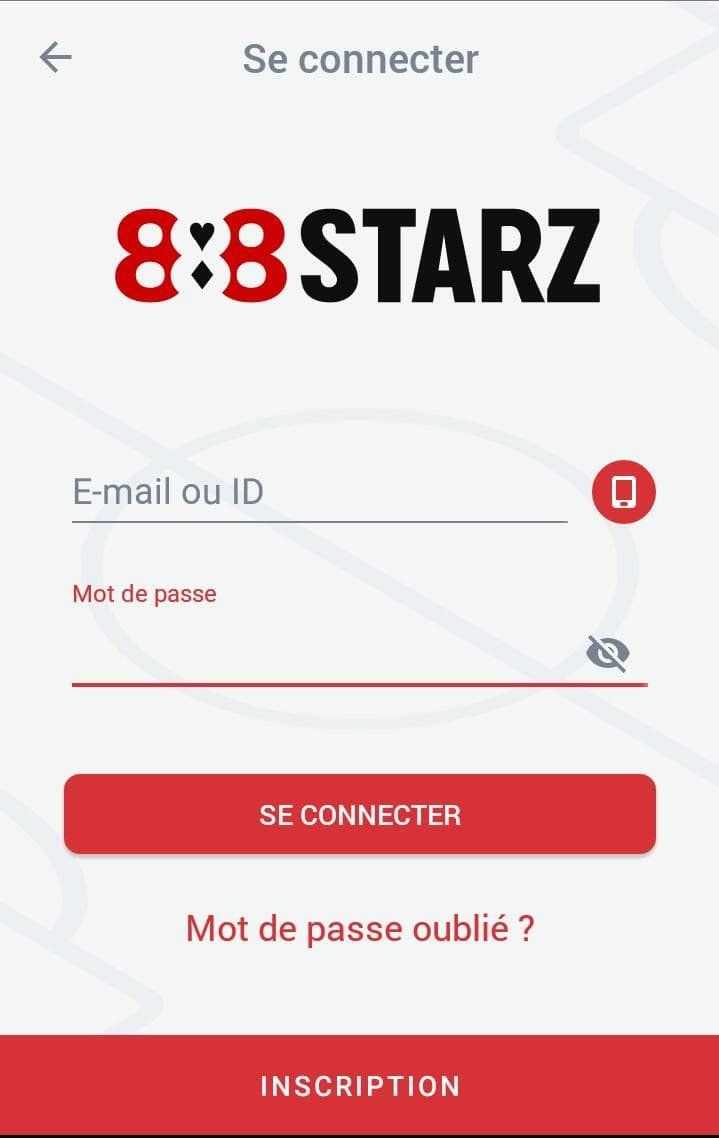This screenshot has width=719, height=1138.
Task: Tap the SE CONNECTER button
Action: [359, 814]
